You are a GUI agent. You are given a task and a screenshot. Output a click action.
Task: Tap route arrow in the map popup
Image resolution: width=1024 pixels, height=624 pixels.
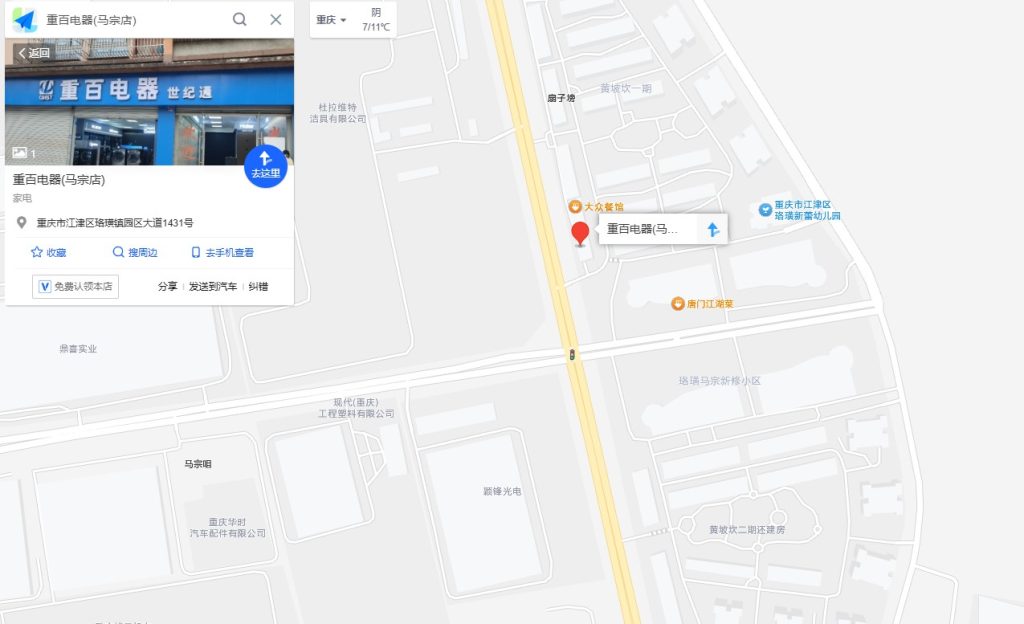tap(713, 229)
